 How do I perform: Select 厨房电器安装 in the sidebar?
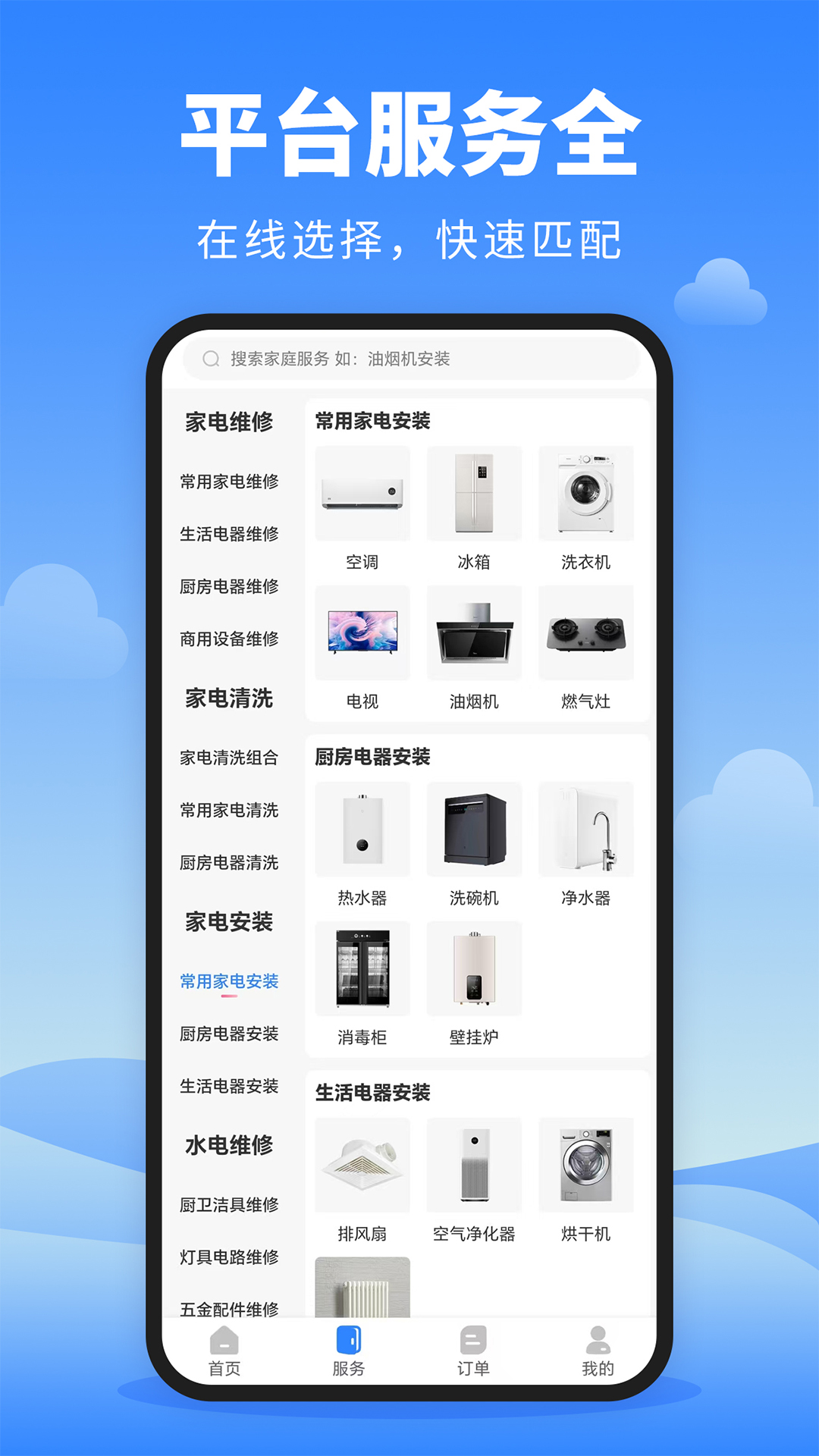tap(230, 1034)
